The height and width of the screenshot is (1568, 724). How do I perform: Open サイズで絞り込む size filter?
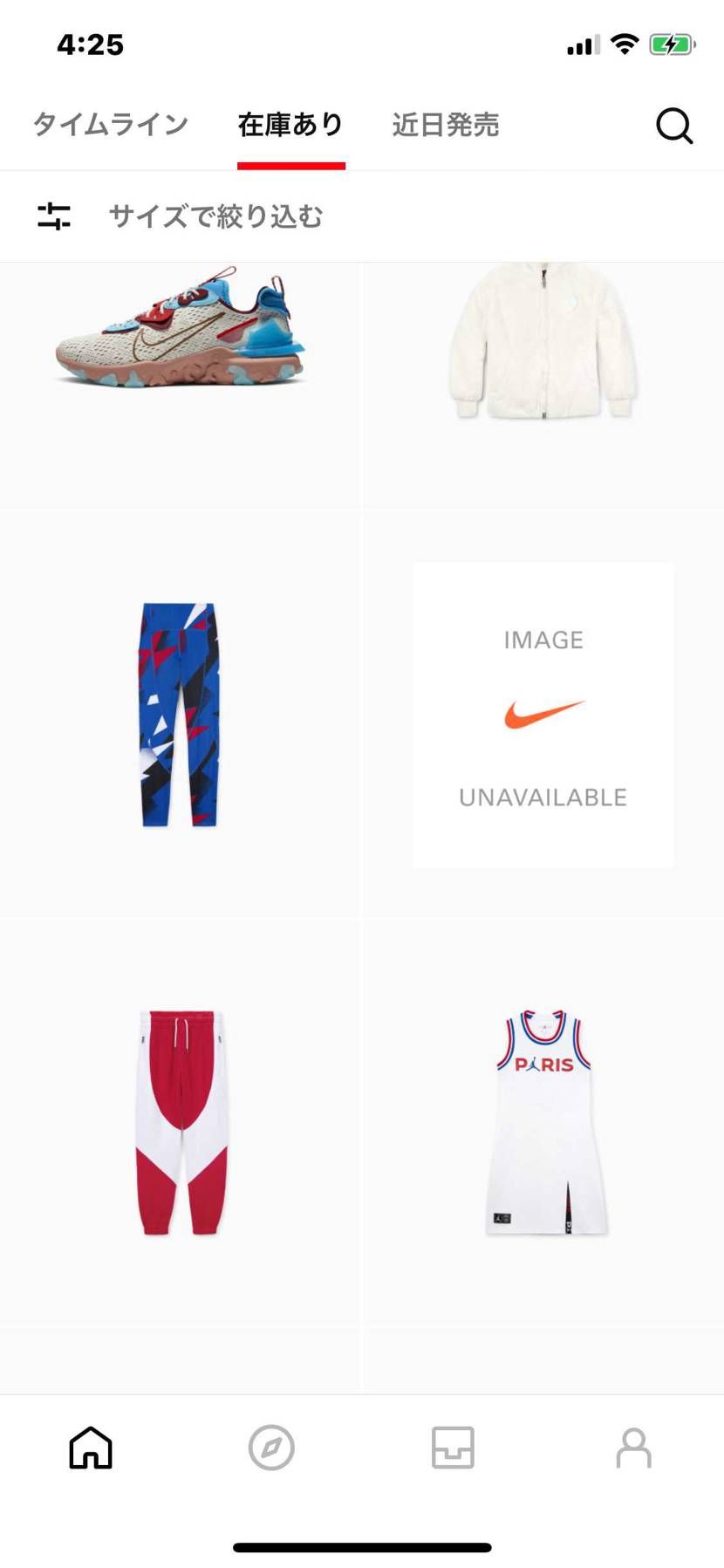[x=215, y=216]
